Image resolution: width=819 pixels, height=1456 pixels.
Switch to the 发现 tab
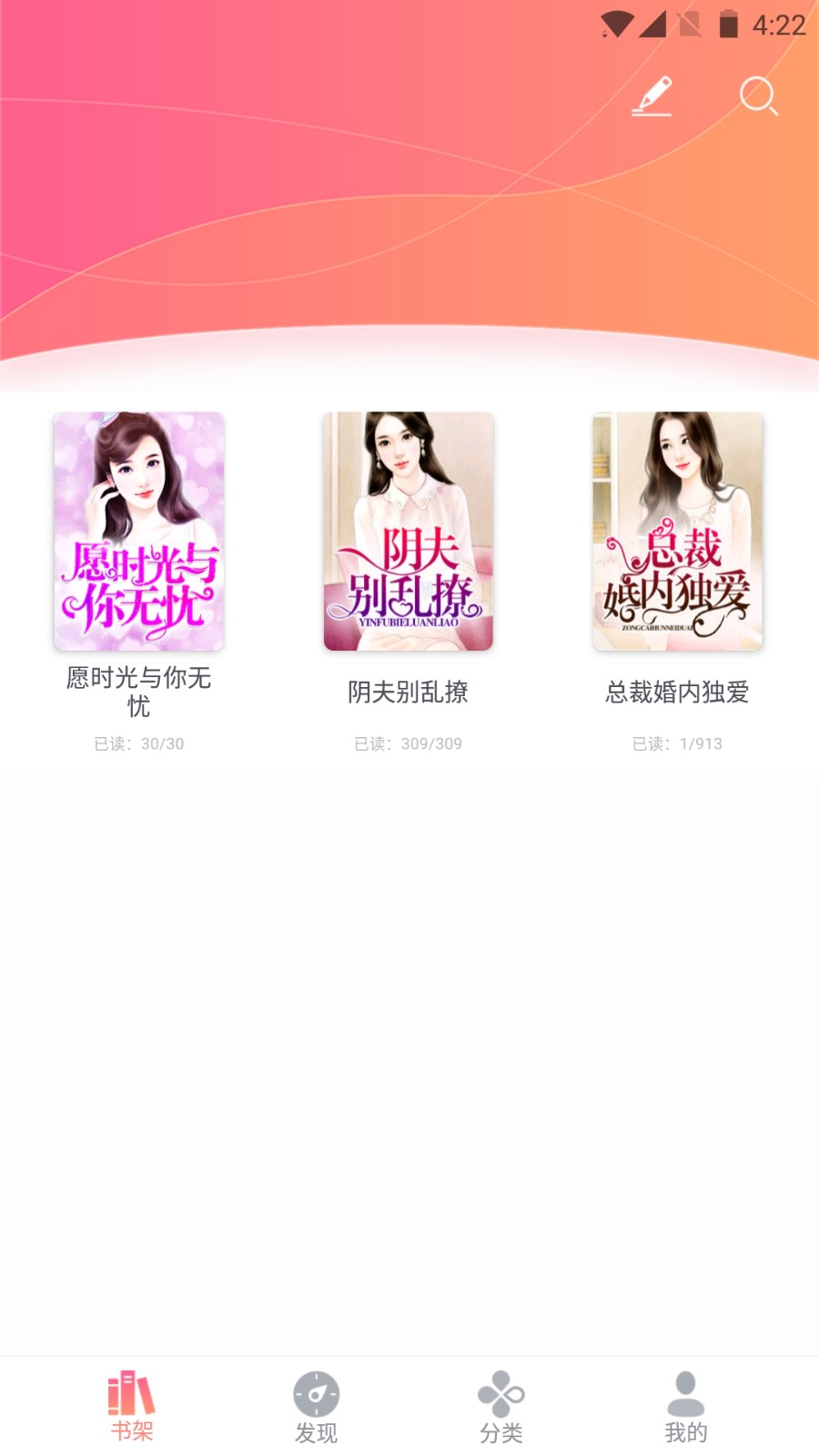coord(316,1406)
